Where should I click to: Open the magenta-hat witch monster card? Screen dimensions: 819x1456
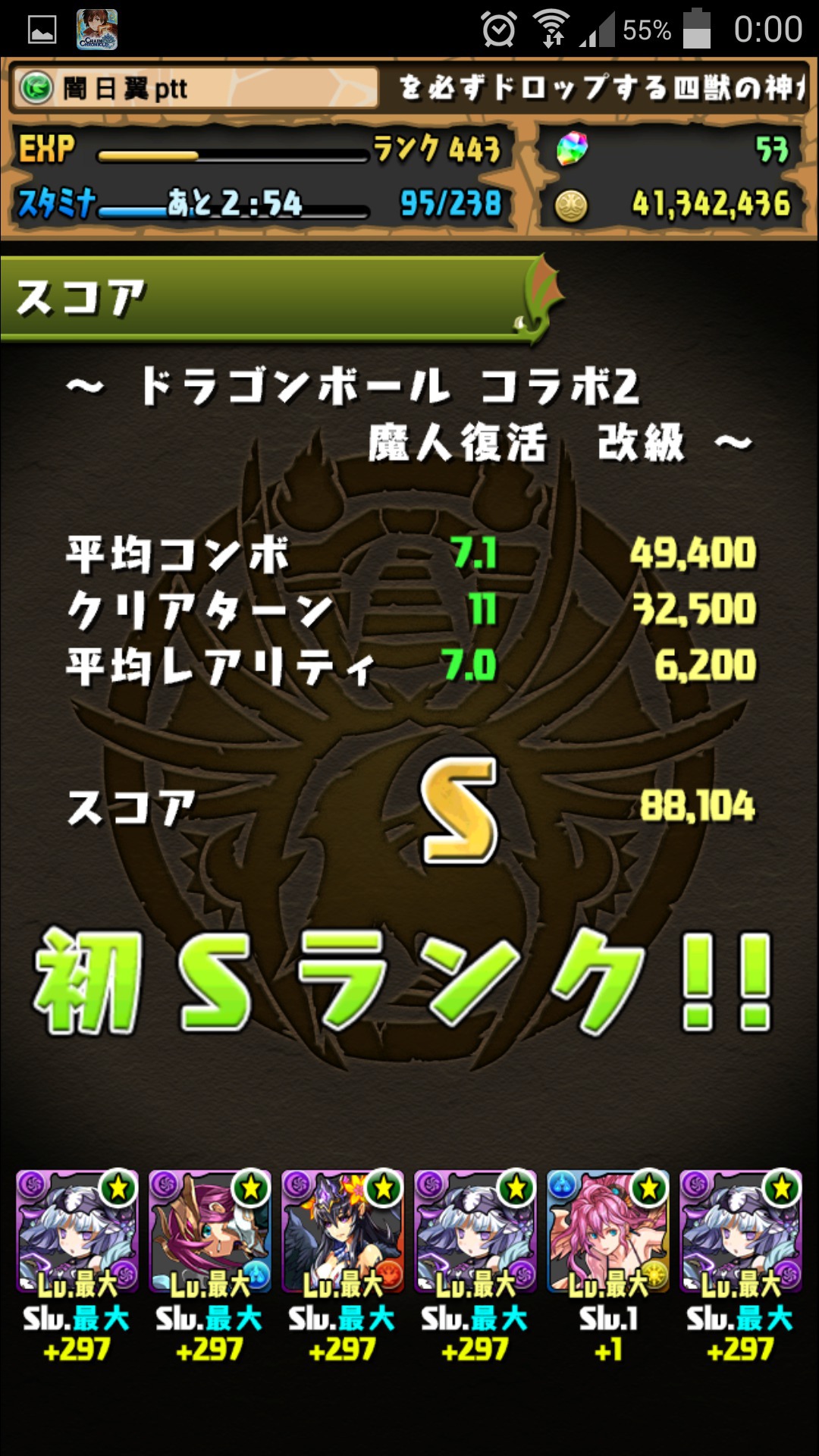(210, 1231)
